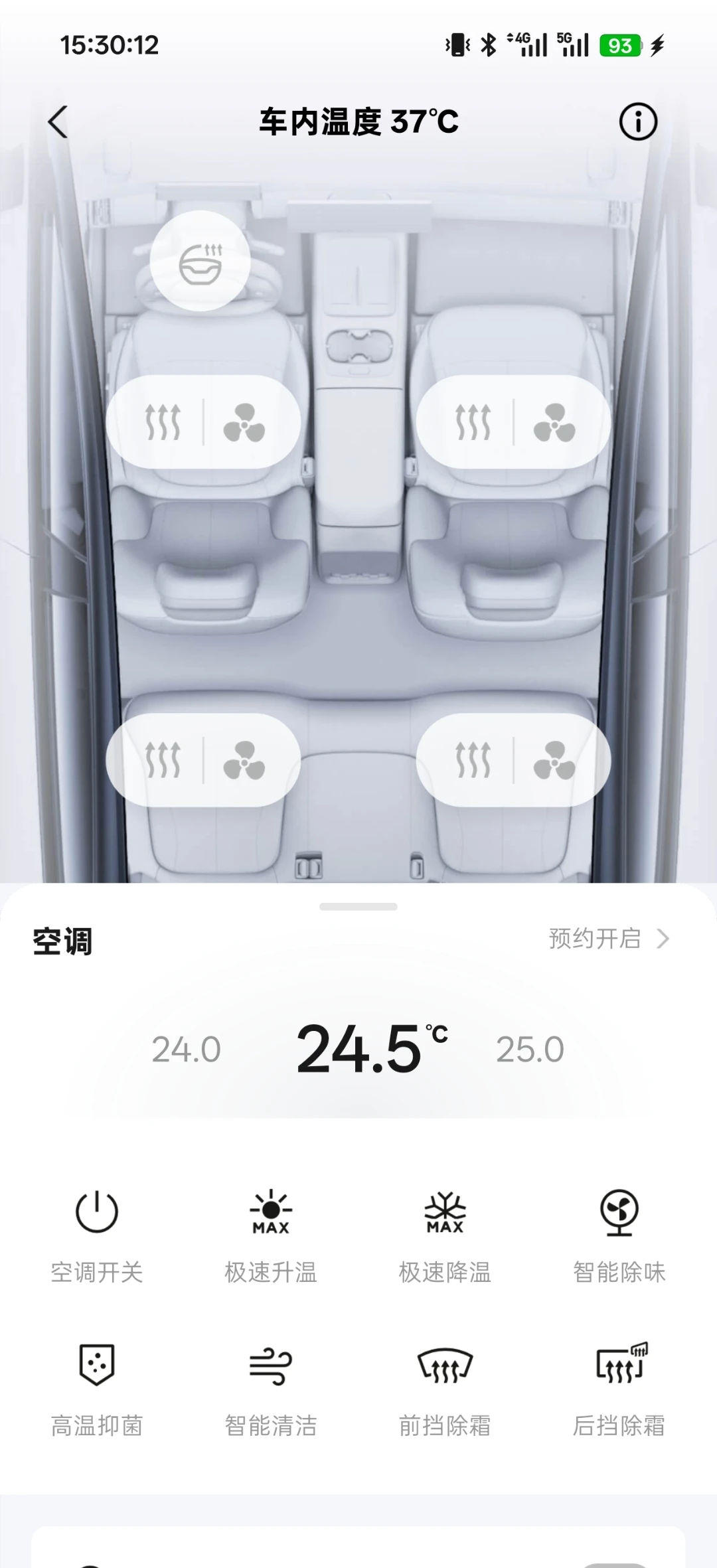
Task: Select 24.0 temperature
Action: click(187, 1050)
